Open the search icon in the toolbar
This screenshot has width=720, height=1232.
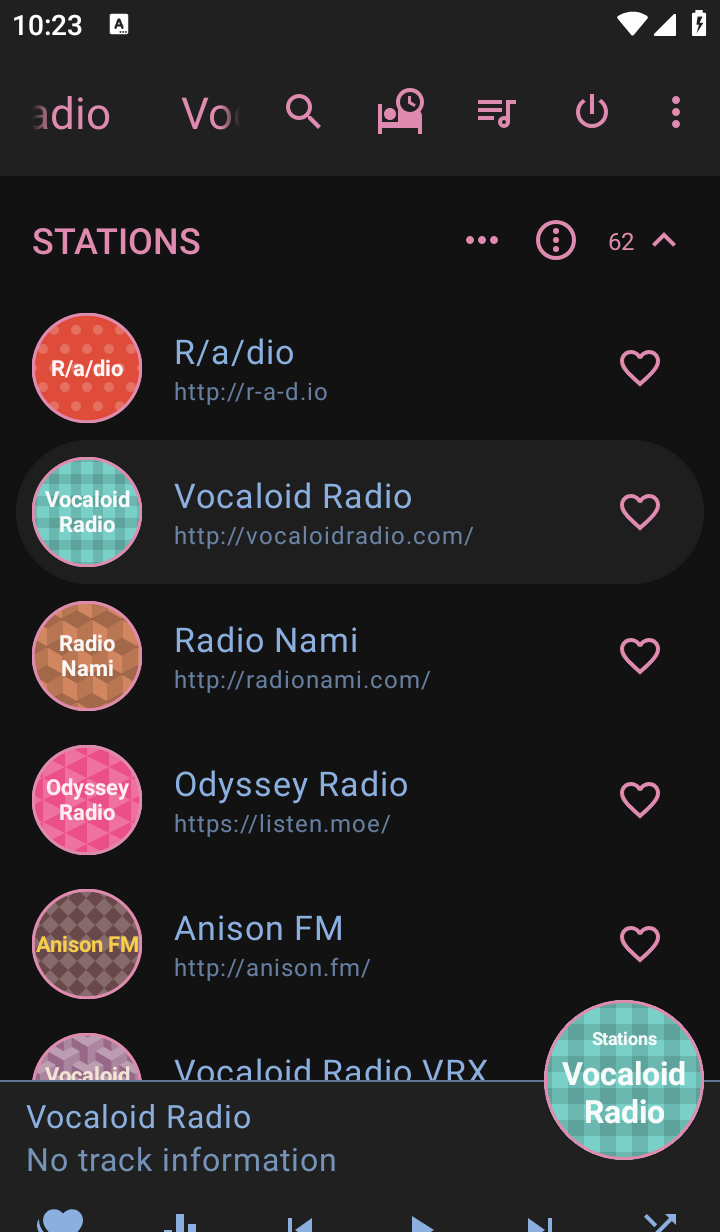click(303, 112)
